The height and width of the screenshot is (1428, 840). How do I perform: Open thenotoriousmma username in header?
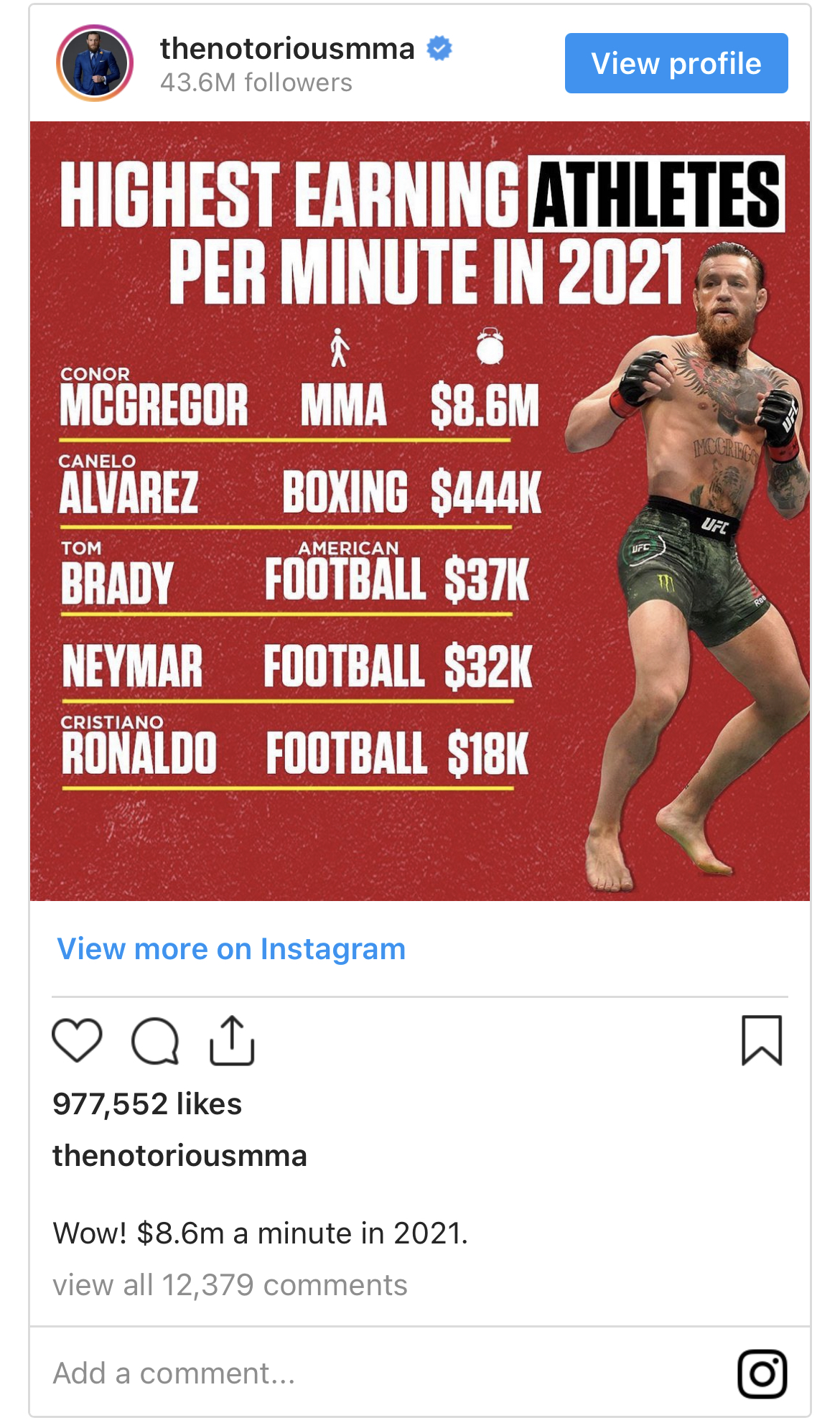click(x=287, y=49)
